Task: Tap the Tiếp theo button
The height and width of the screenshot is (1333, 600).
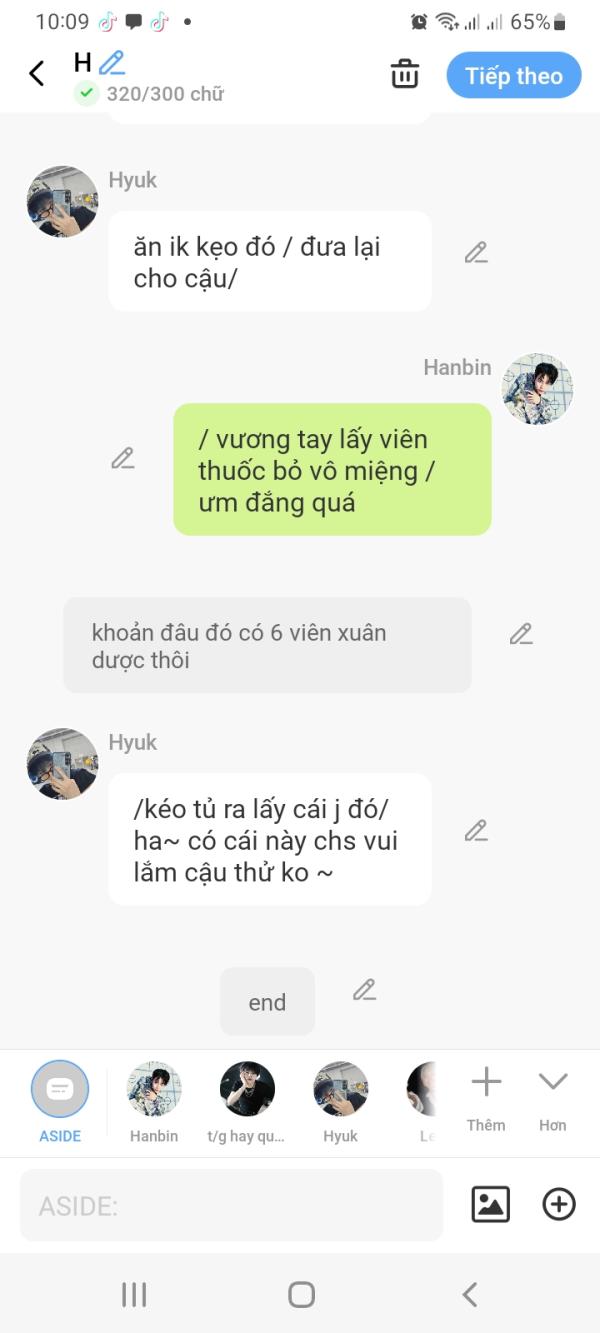Action: coord(513,76)
